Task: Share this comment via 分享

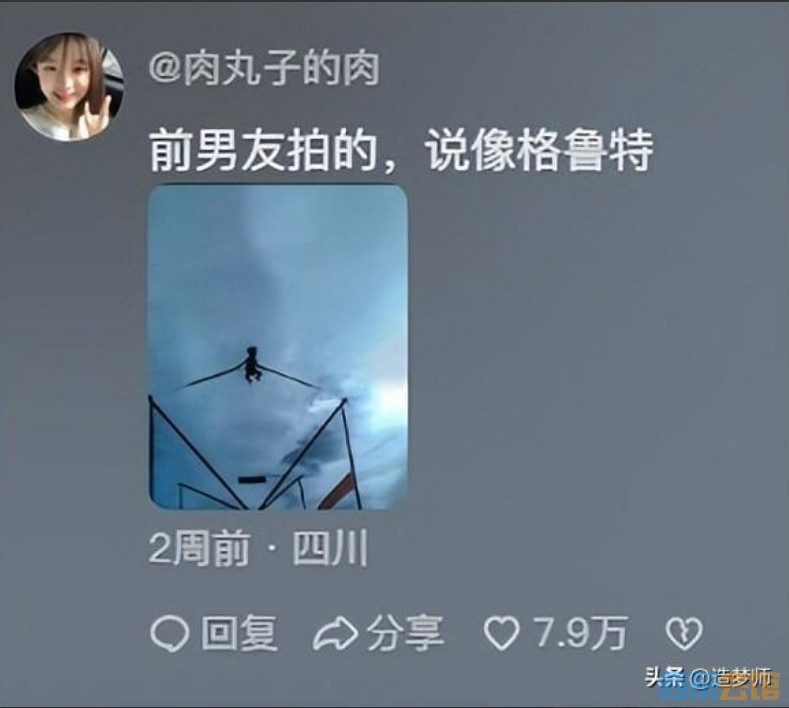Action: [x=379, y=632]
